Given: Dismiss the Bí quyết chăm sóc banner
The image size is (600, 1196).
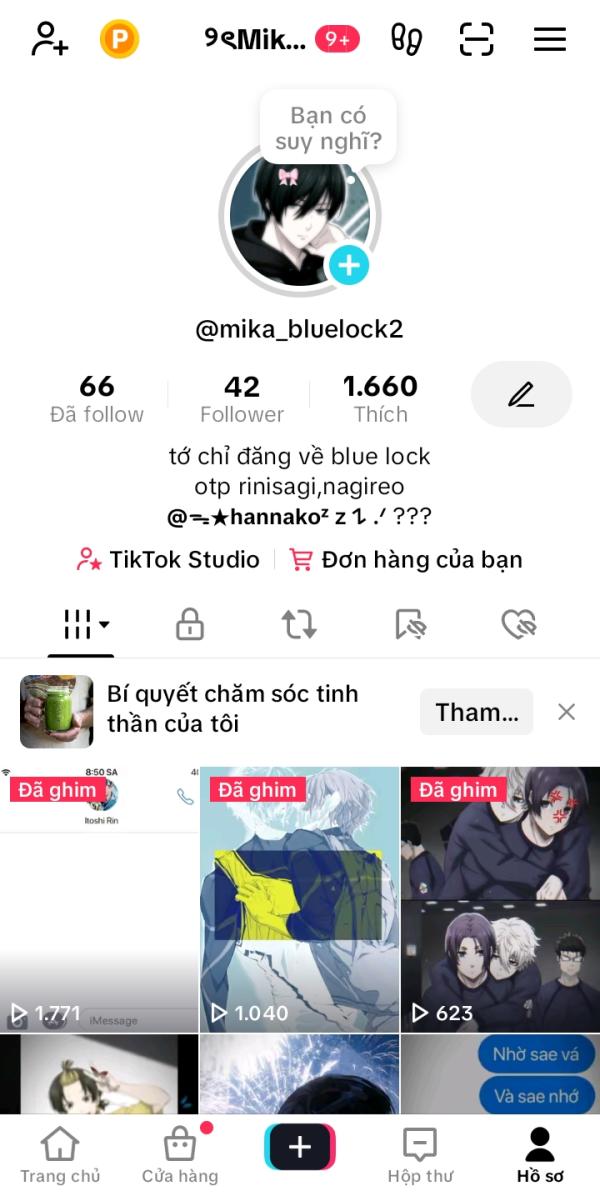Looking at the screenshot, I should click(566, 712).
